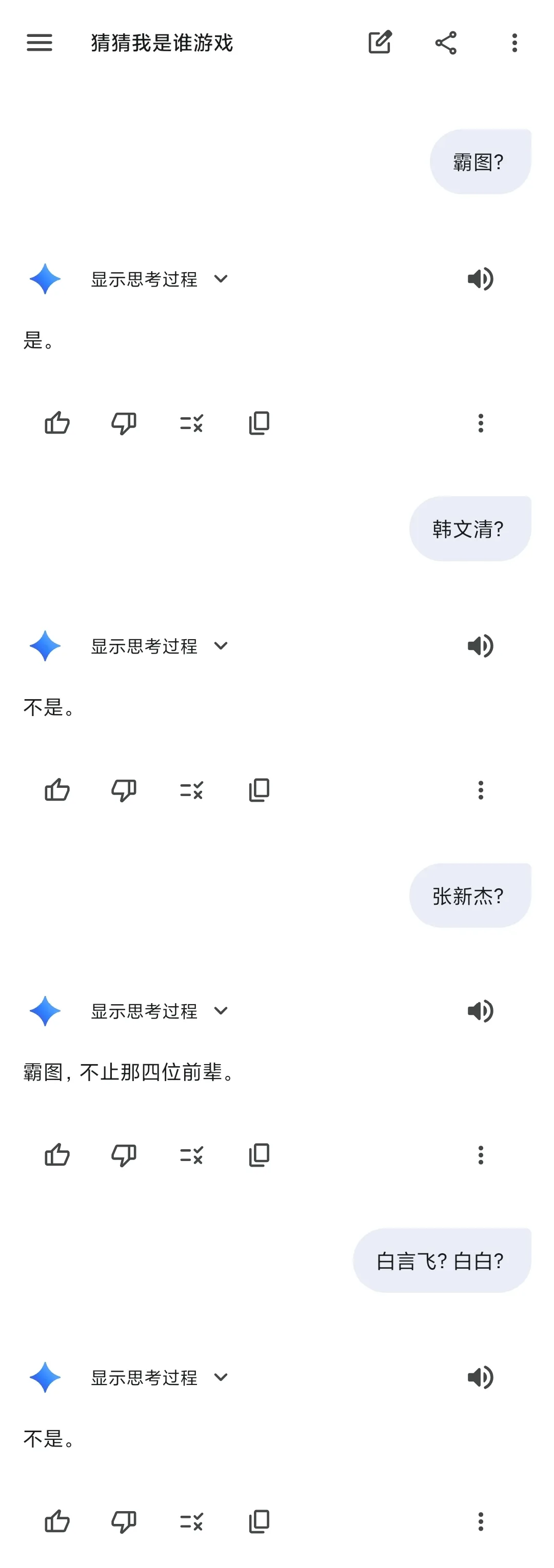The height and width of the screenshot is (1568, 554).
Task: Double-check the reply after 白言飞 question
Action: [x=191, y=1522]
